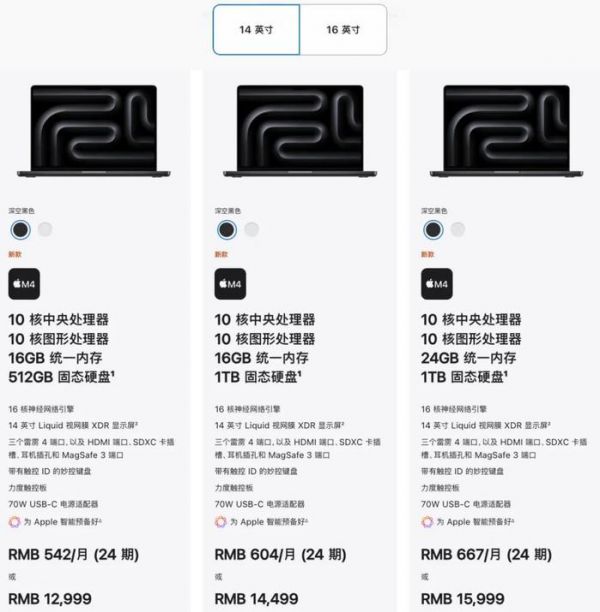Choose silver color for the 16GB 1TB model

click(251, 230)
